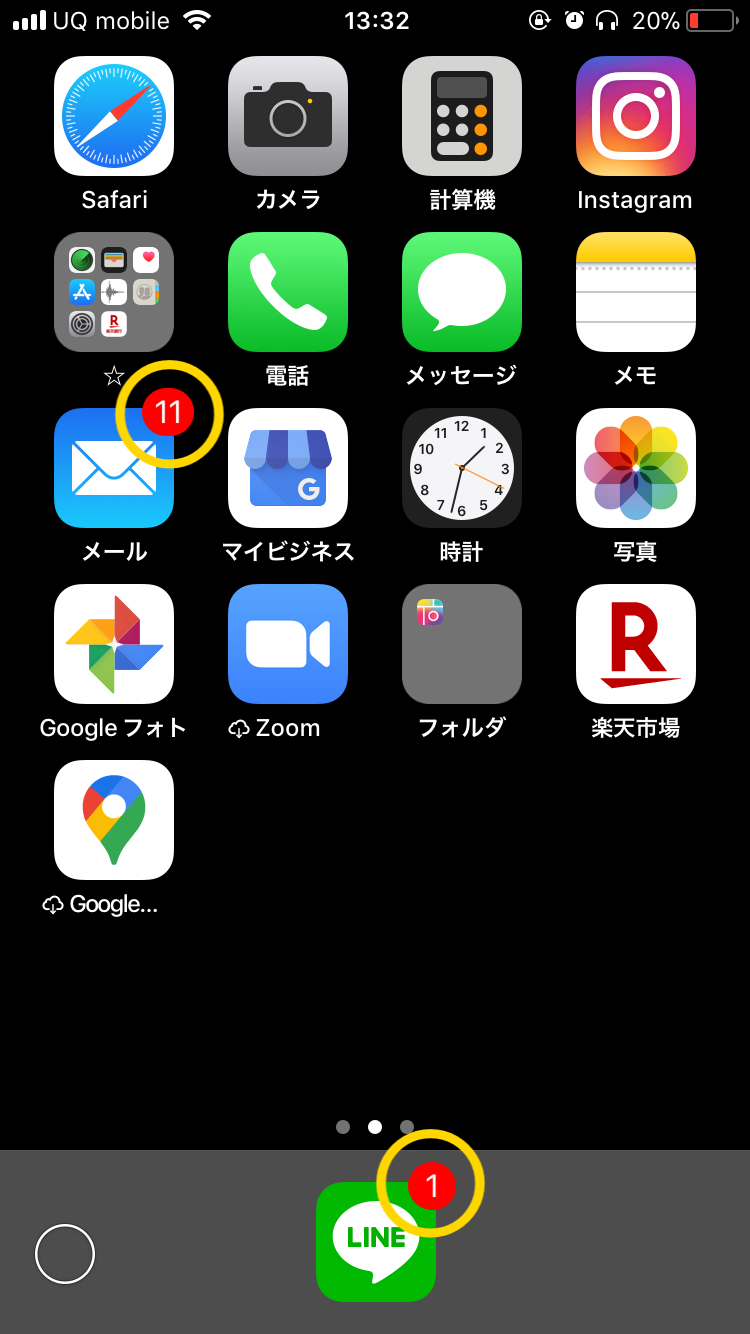This screenshot has height=1334, width=750.
Task: Open メール with 11 unread
Action: tap(114, 468)
